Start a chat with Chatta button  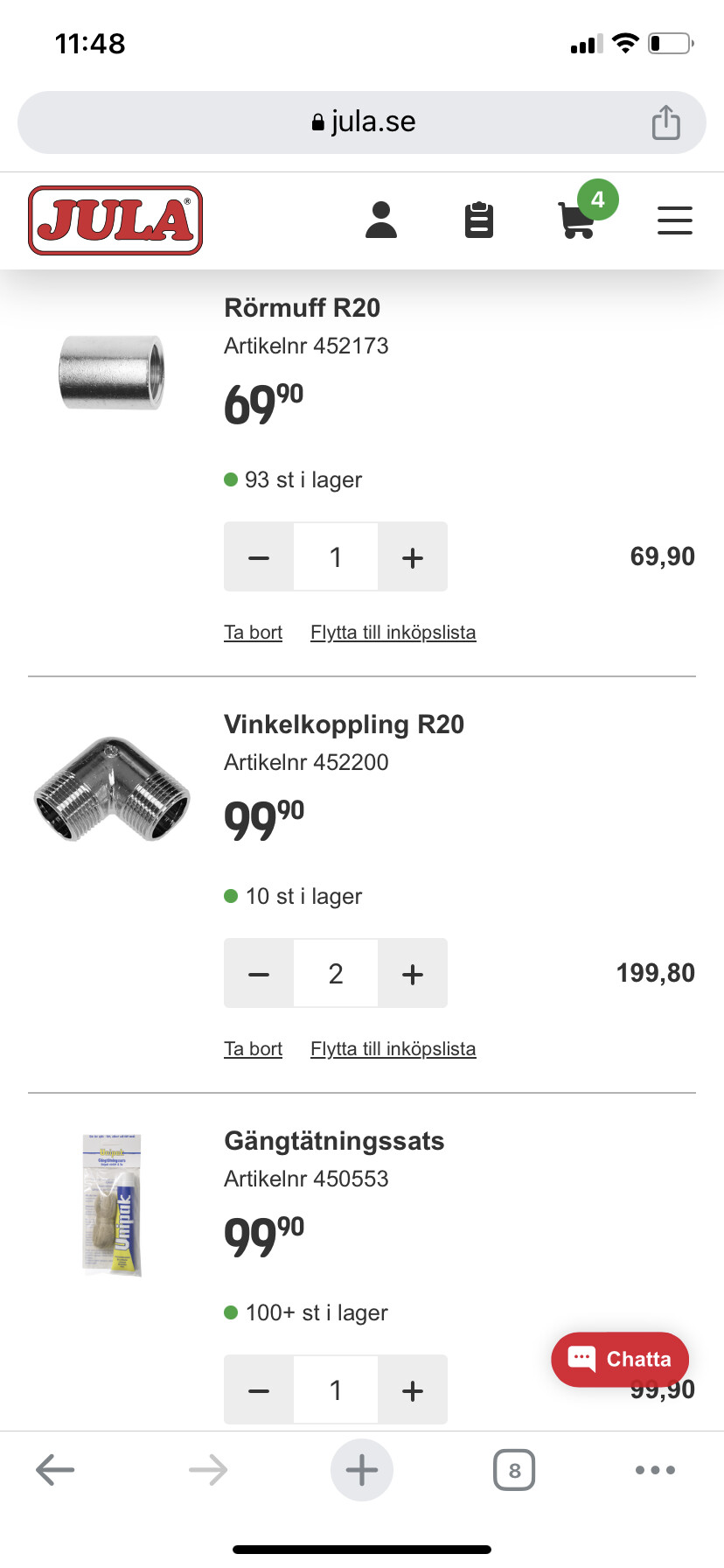pyautogui.click(x=620, y=1359)
